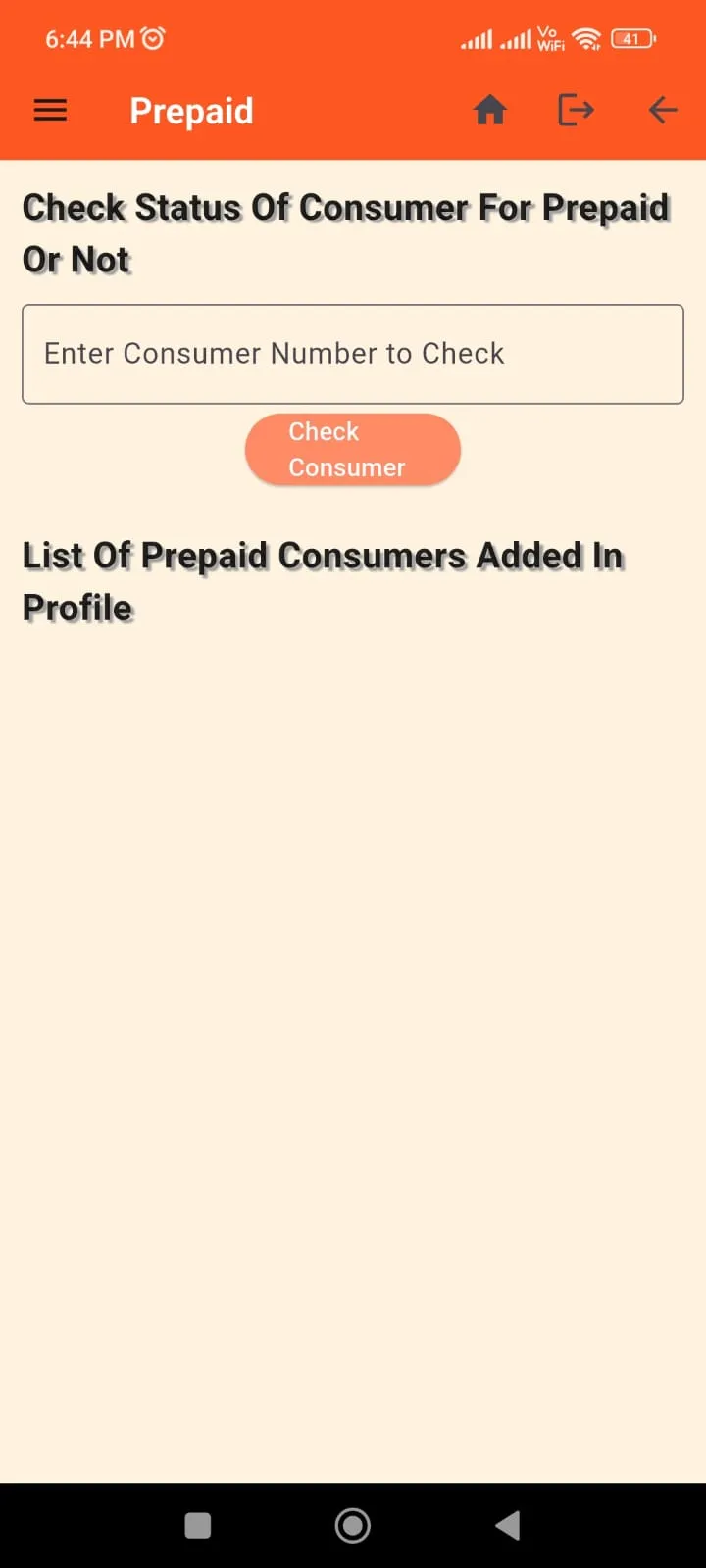Open the hamburger drawer menu
706x1568 pixels.
(x=50, y=111)
